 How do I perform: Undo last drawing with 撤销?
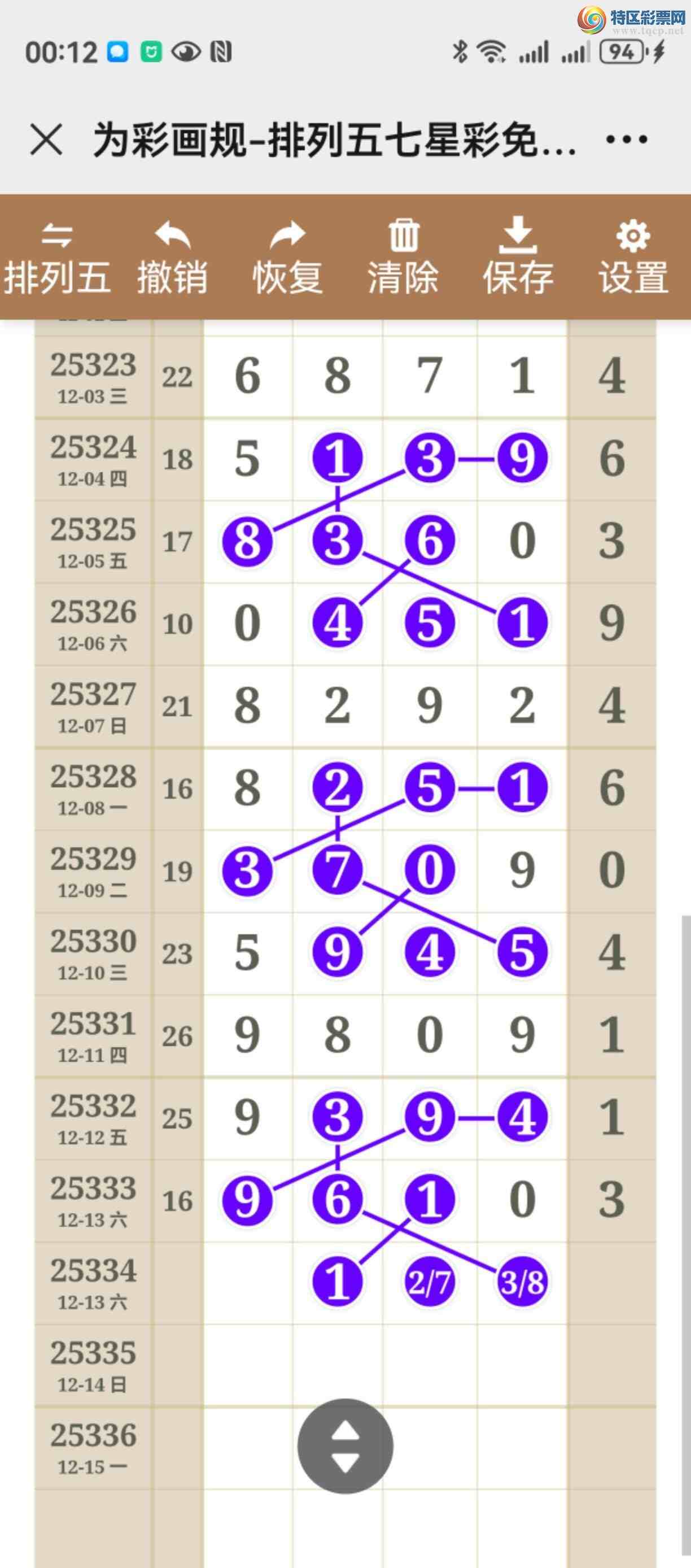click(x=172, y=258)
